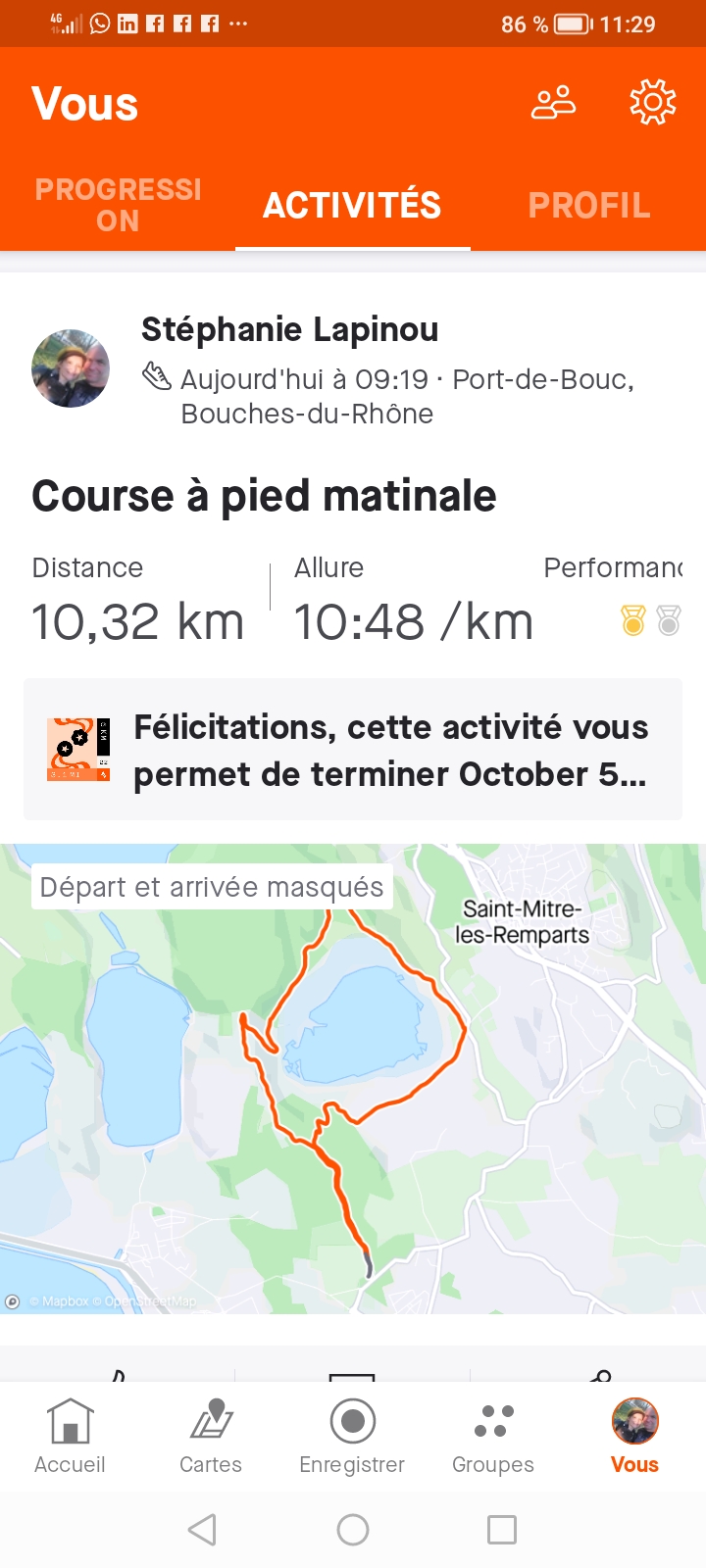The width and height of the screenshot is (706, 1568).
Task: Open the activity route map
Action: (x=353, y=1078)
